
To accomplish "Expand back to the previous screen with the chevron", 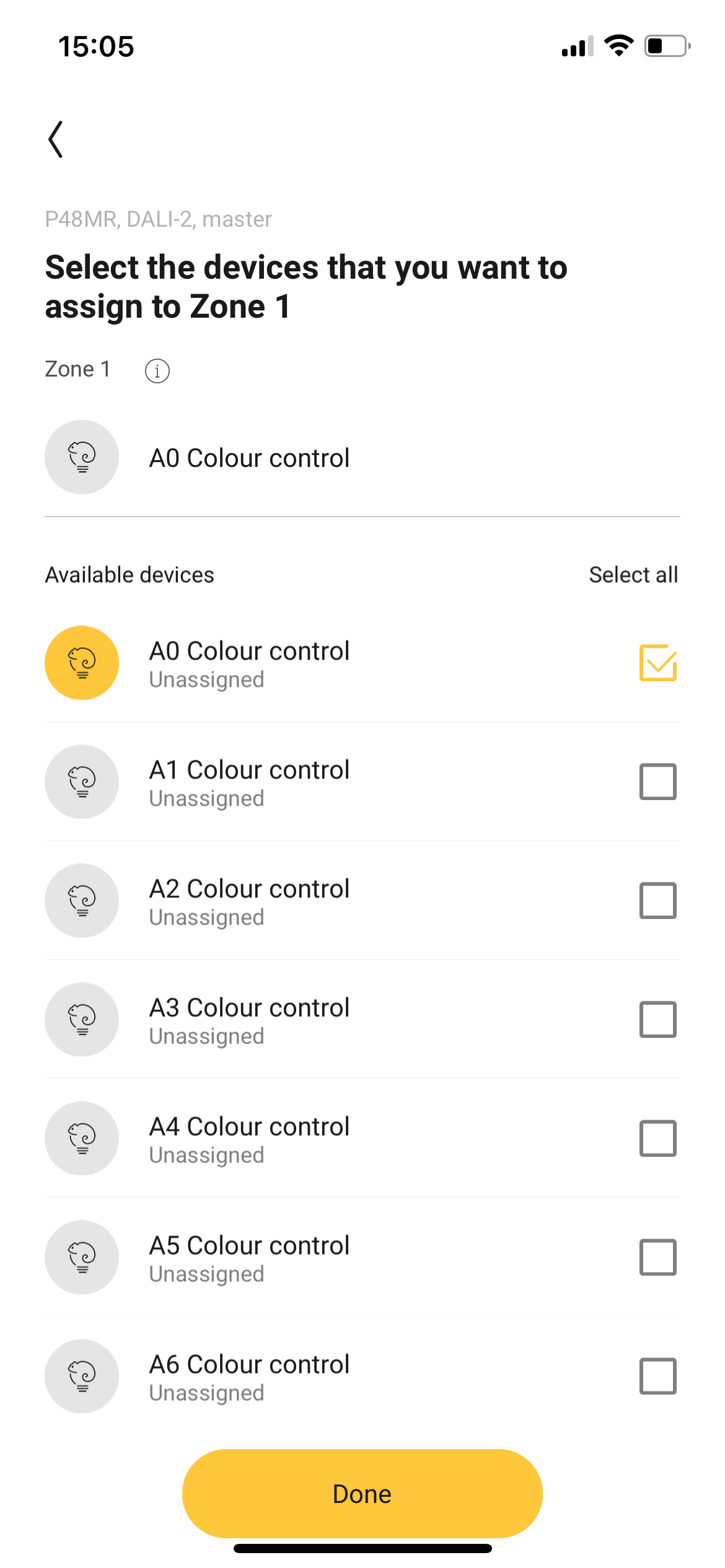I will coord(55,139).
